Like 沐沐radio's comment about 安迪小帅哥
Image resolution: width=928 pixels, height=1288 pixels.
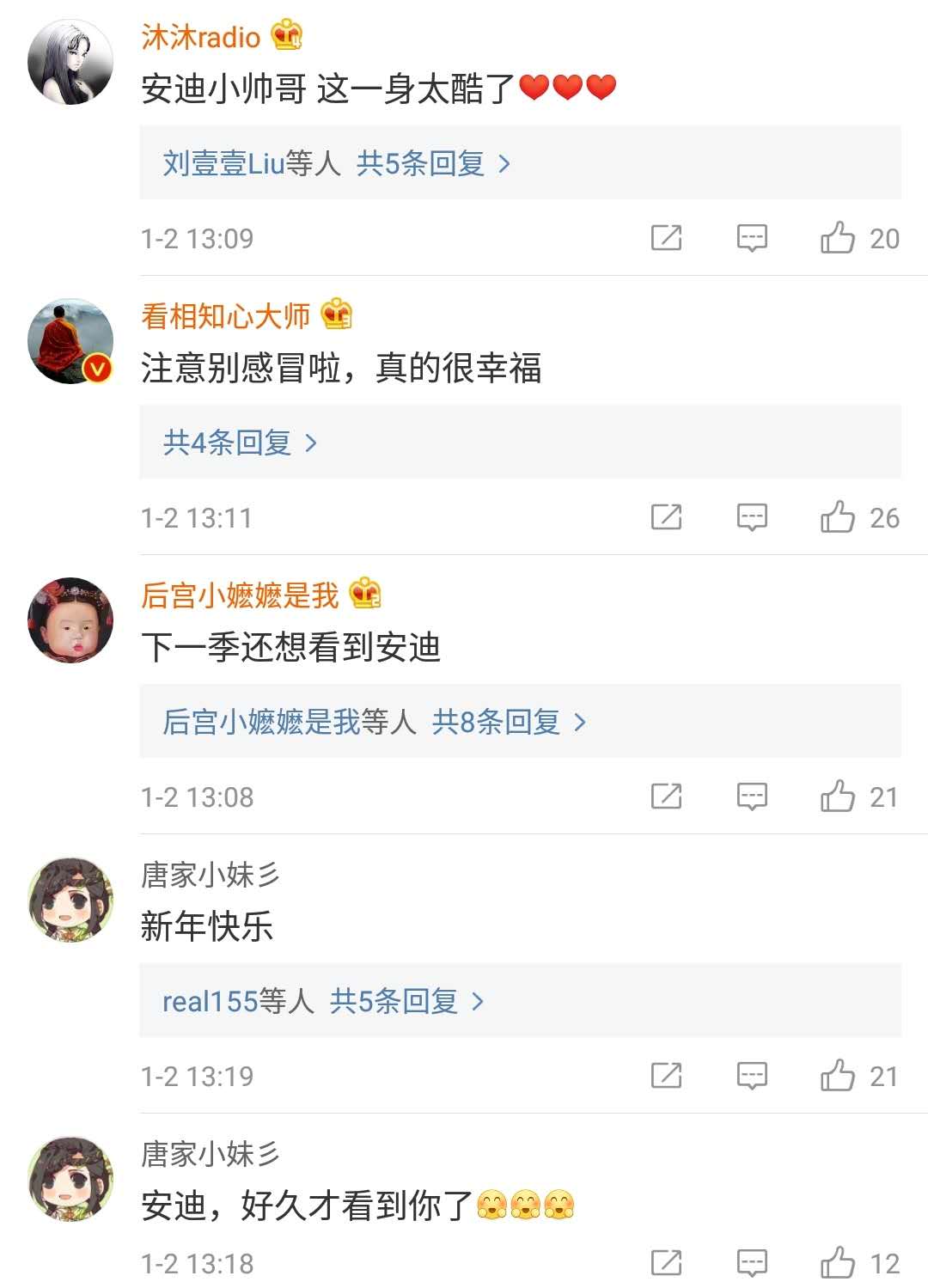click(x=838, y=238)
